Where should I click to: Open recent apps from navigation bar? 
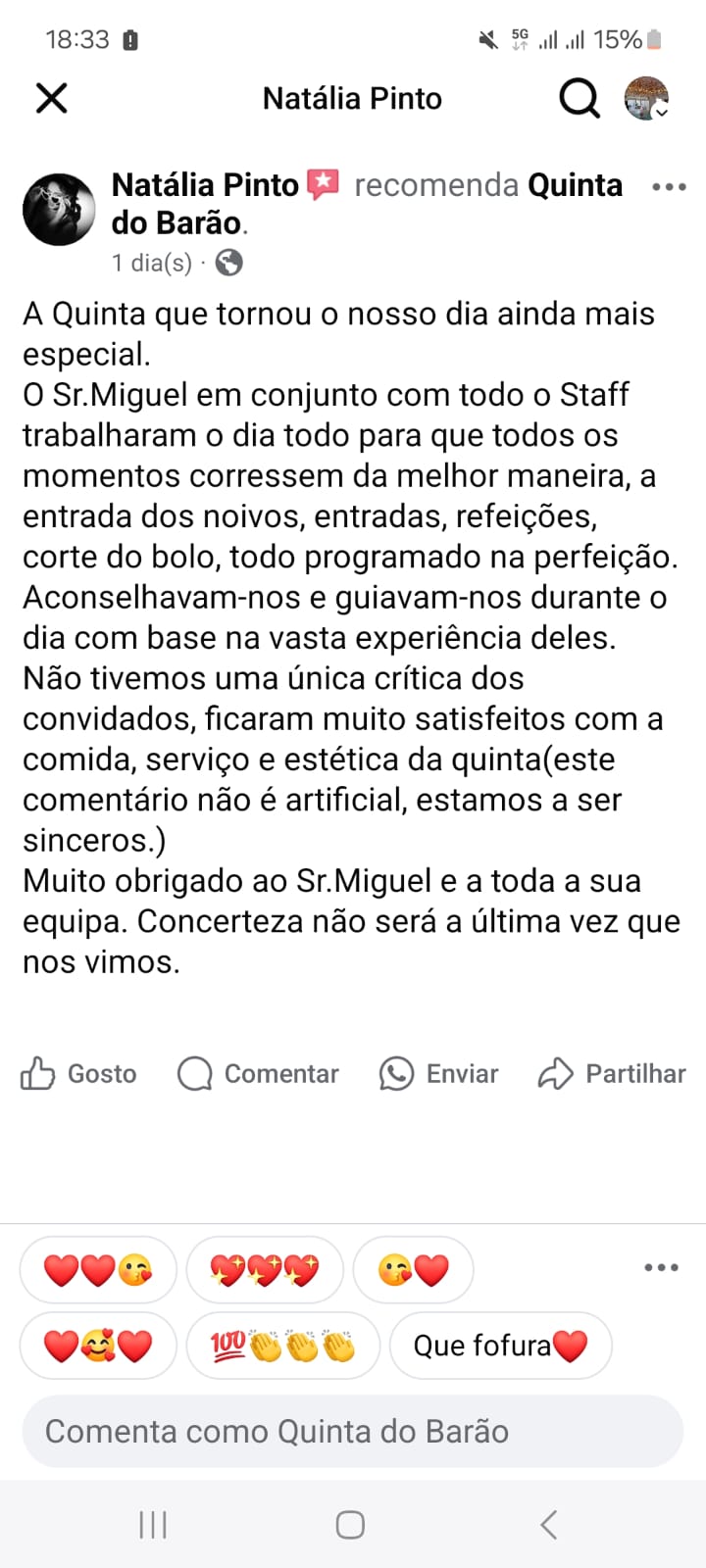point(153,1525)
